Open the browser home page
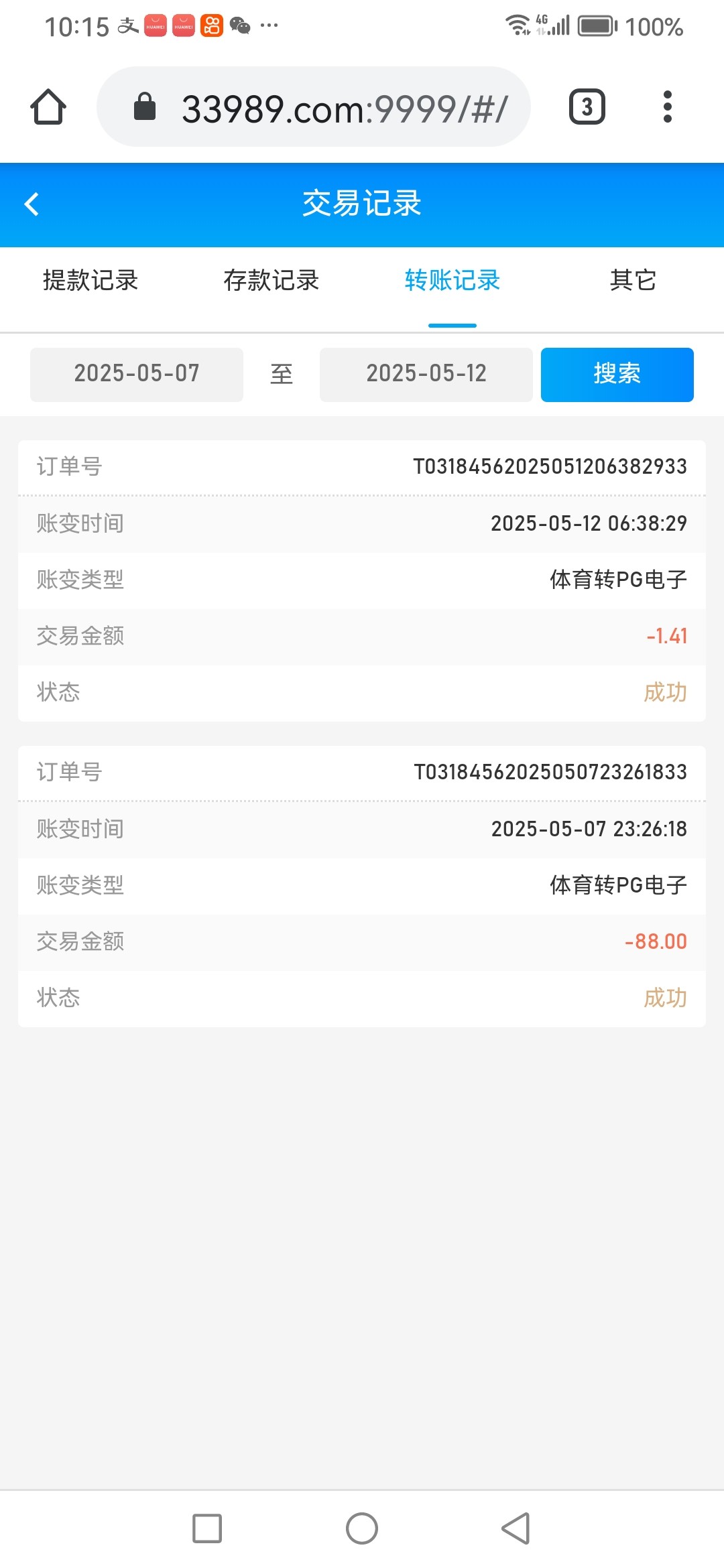724x1568 pixels. [48, 107]
